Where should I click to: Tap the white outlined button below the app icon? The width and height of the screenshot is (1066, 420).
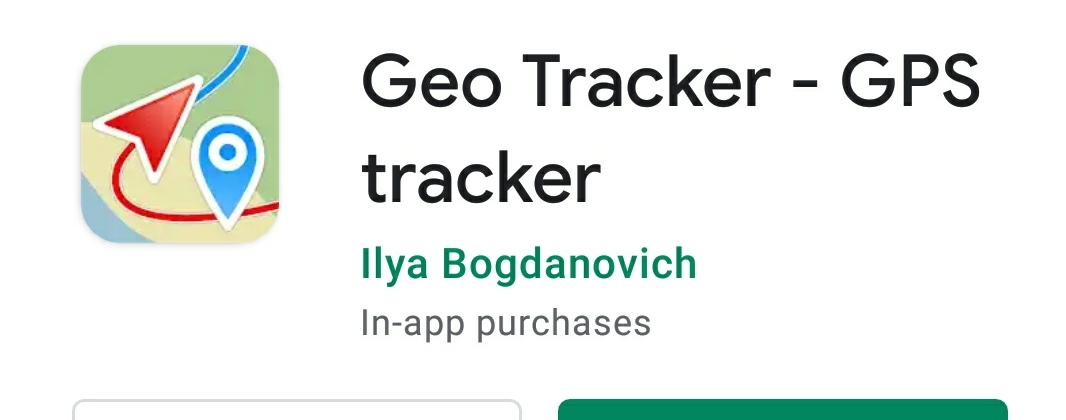[297, 410]
